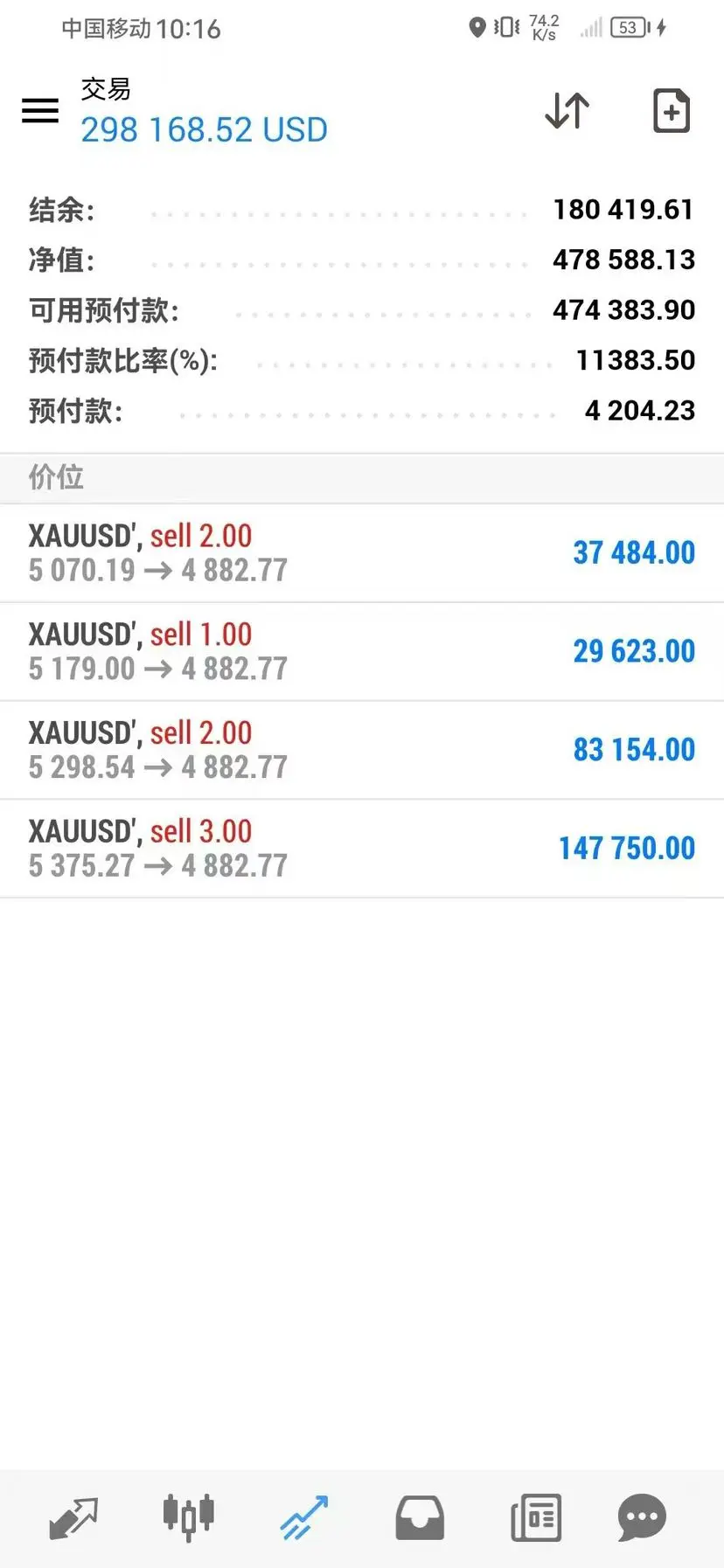Create a new order
Image resolution: width=724 pixels, height=1568 pixels.
[672, 111]
